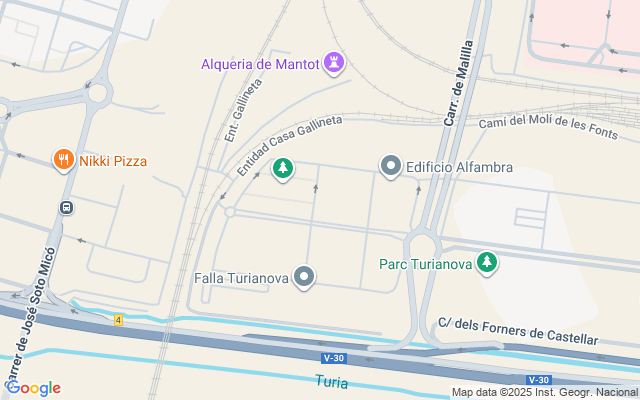Open the Alqueria de Mantot place marker

coord(334,65)
